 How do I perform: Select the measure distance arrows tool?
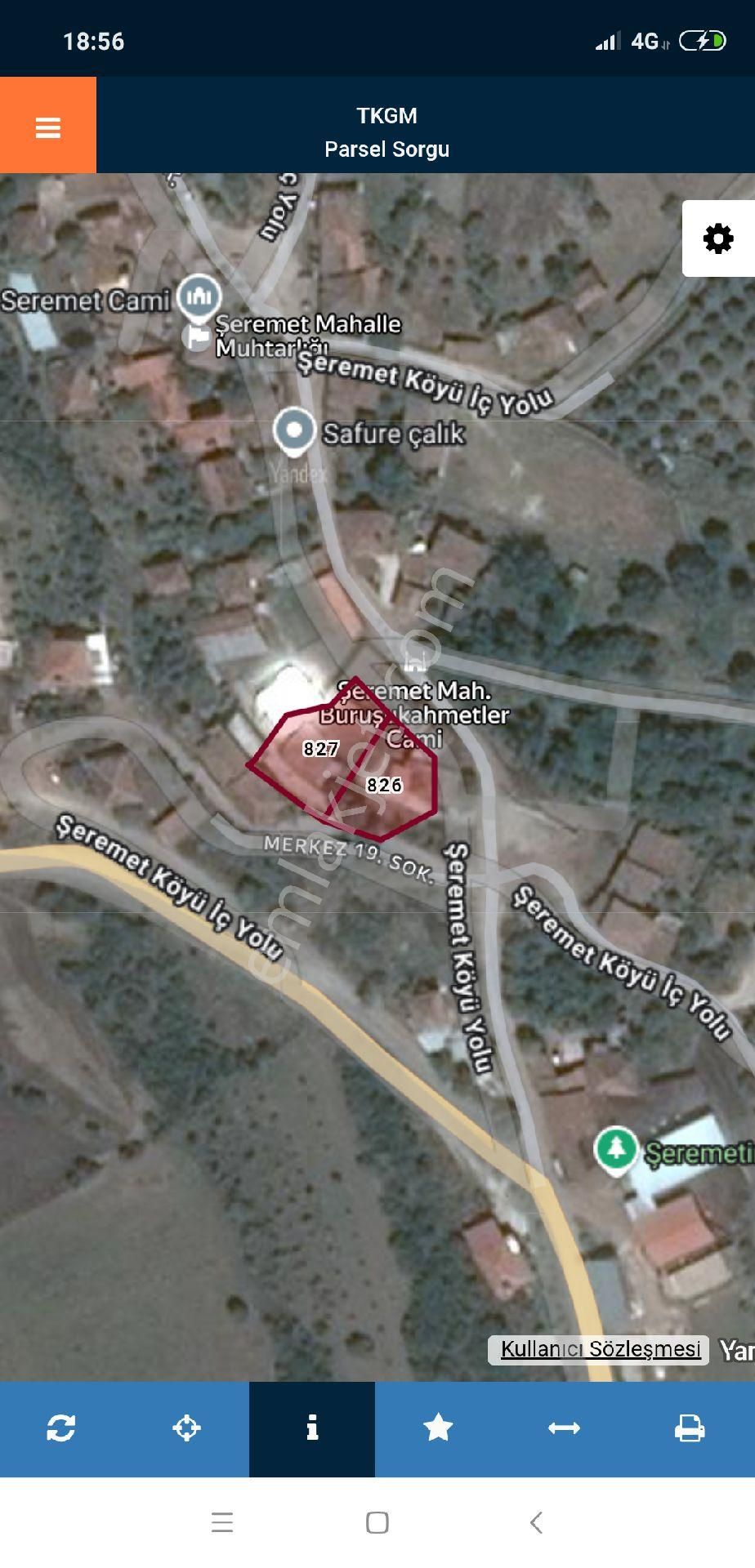click(x=564, y=1428)
